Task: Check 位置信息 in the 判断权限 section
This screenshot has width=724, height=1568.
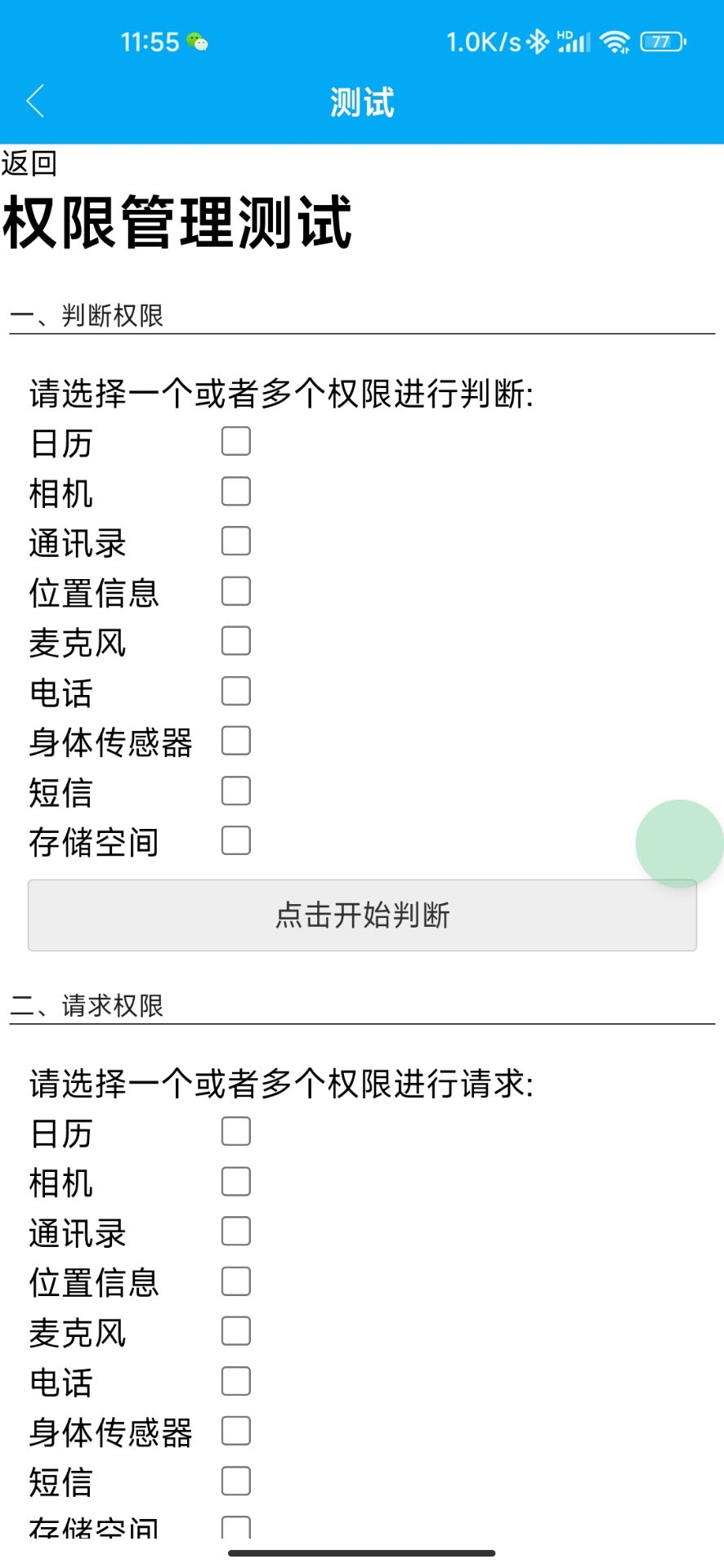Action: click(x=236, y=591)
